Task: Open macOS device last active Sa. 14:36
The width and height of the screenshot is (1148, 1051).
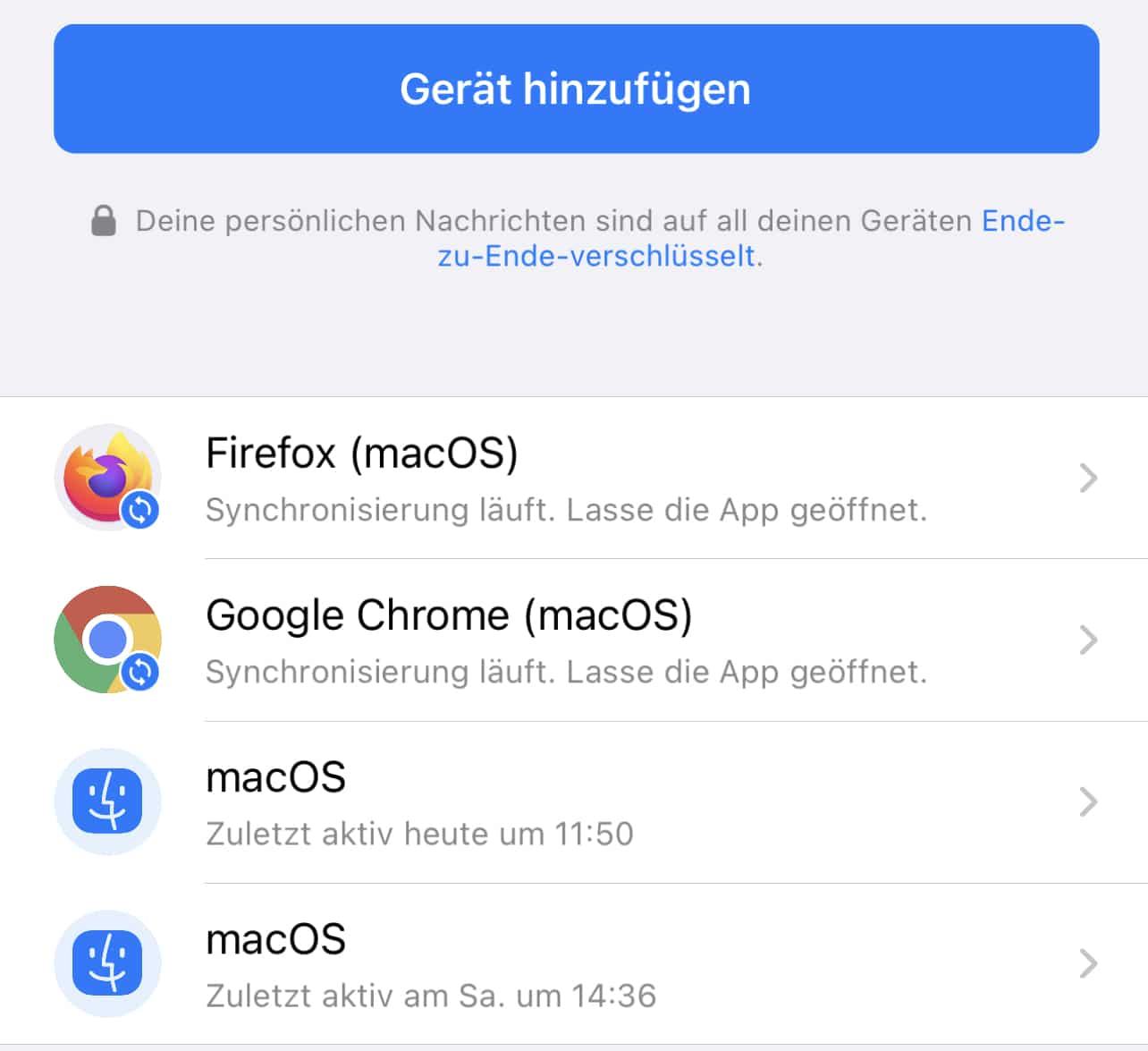Action: coord(574,964)
